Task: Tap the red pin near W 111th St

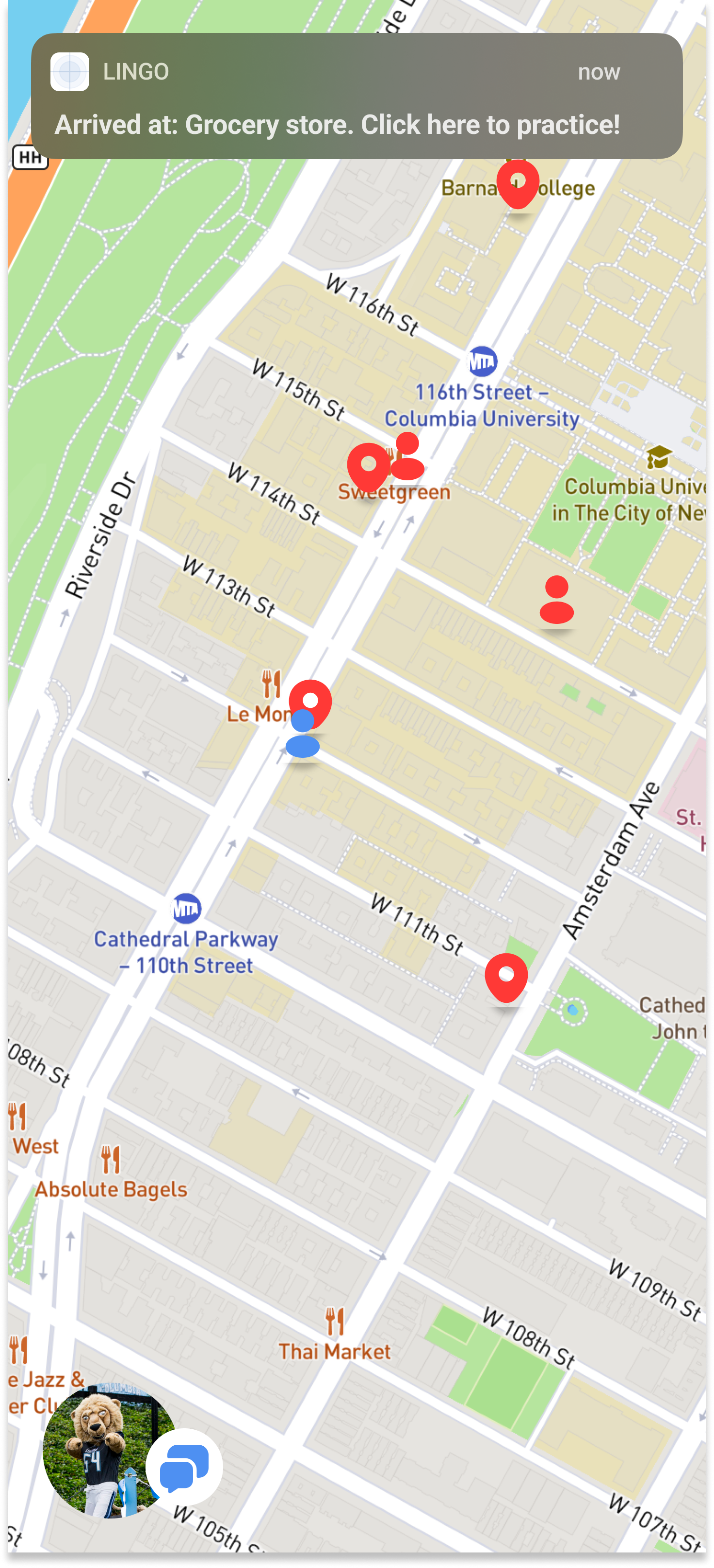Action: tap(506, 976)
